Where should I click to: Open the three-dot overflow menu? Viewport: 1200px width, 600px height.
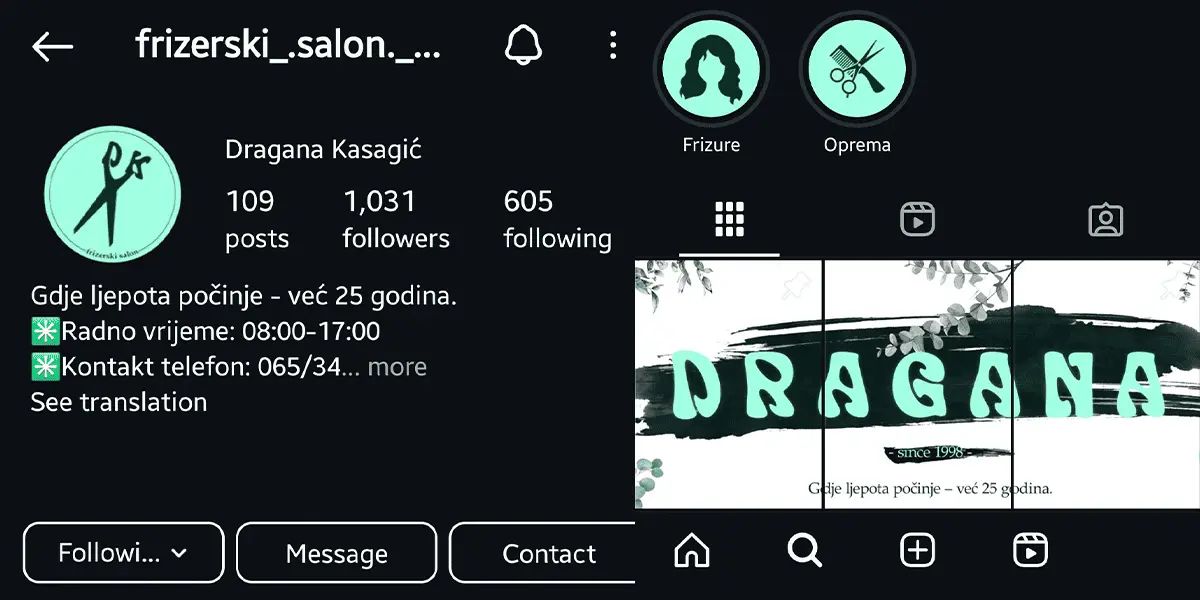(x=613, y=45)
